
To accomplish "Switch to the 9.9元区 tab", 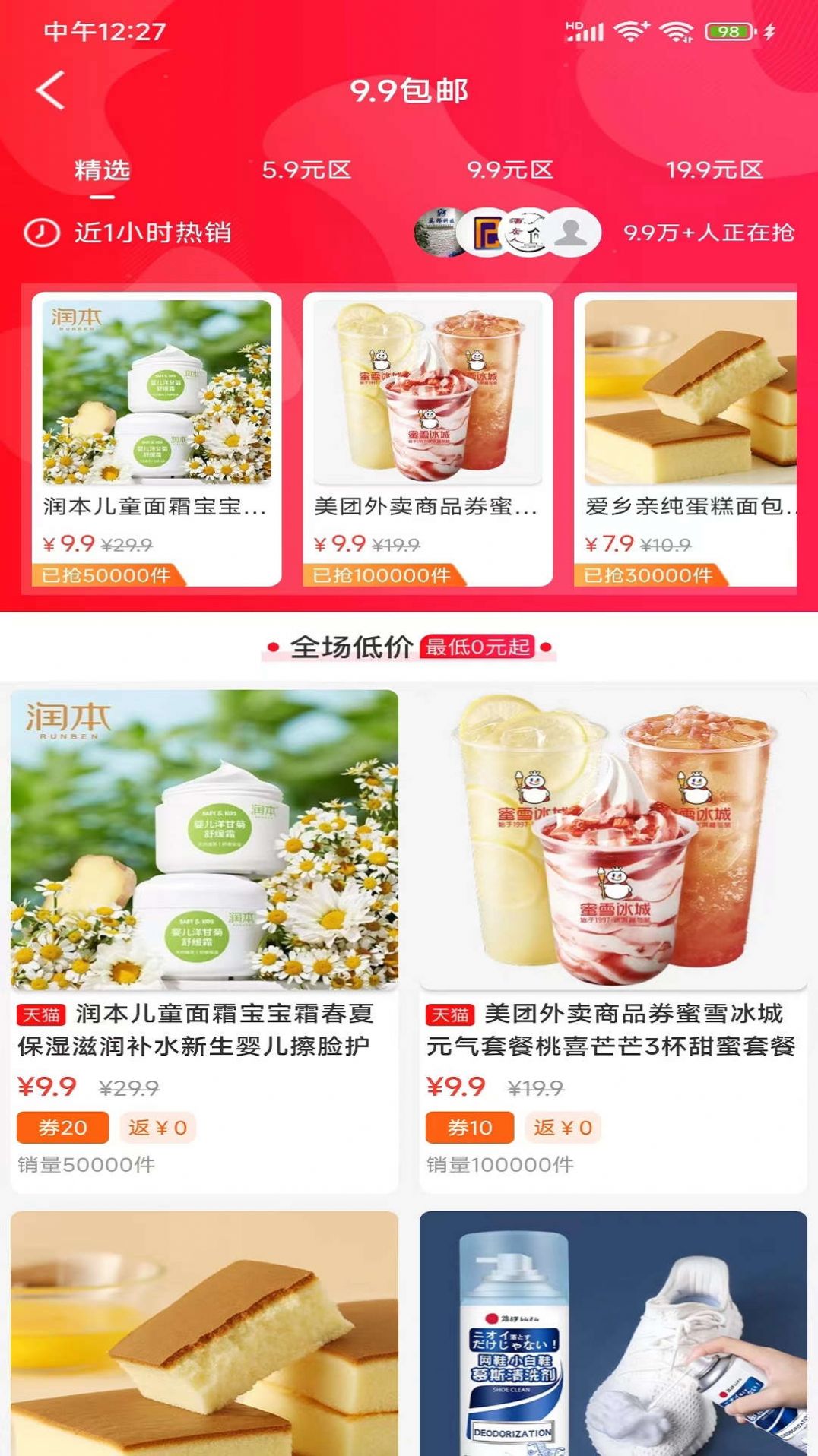I will 511,171.
